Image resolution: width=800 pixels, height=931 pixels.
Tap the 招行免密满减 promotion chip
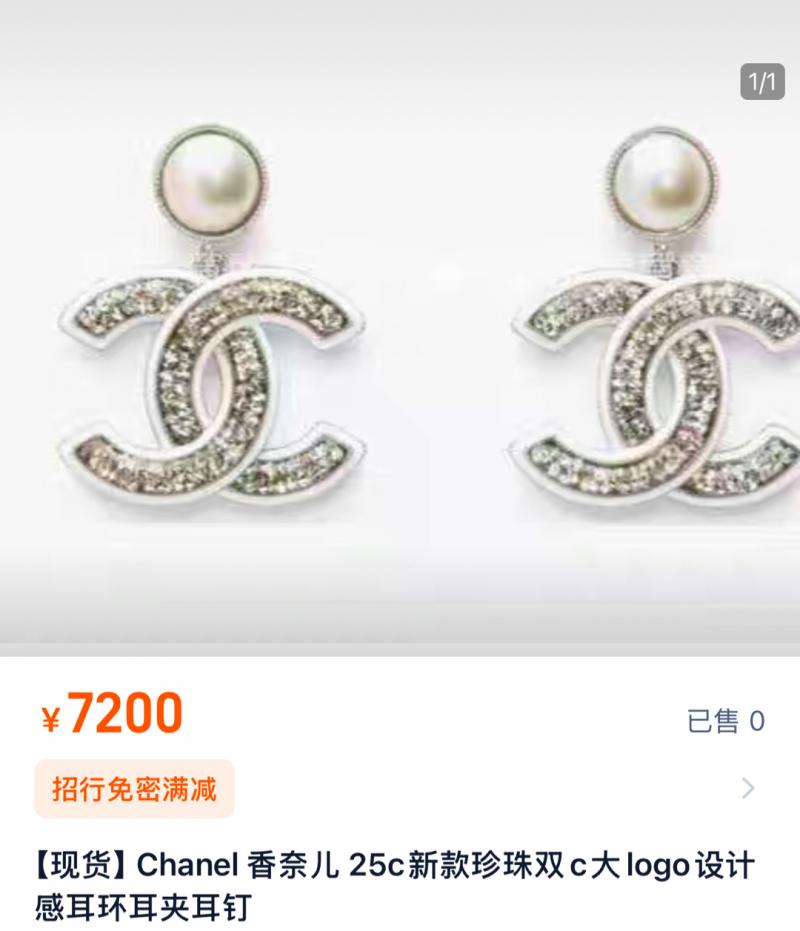click(x=134, y=789)
